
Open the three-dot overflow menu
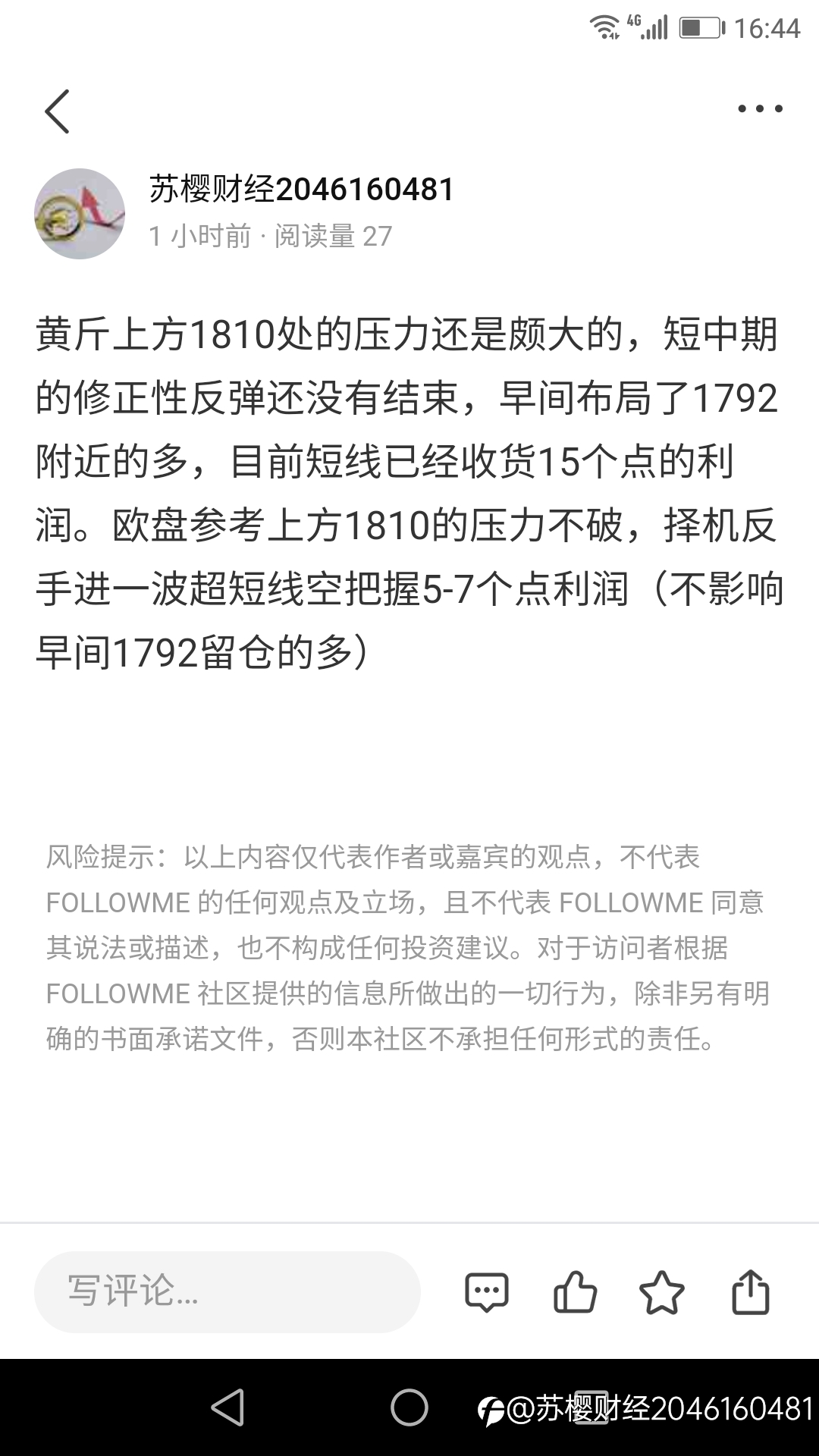pos(760,109)
